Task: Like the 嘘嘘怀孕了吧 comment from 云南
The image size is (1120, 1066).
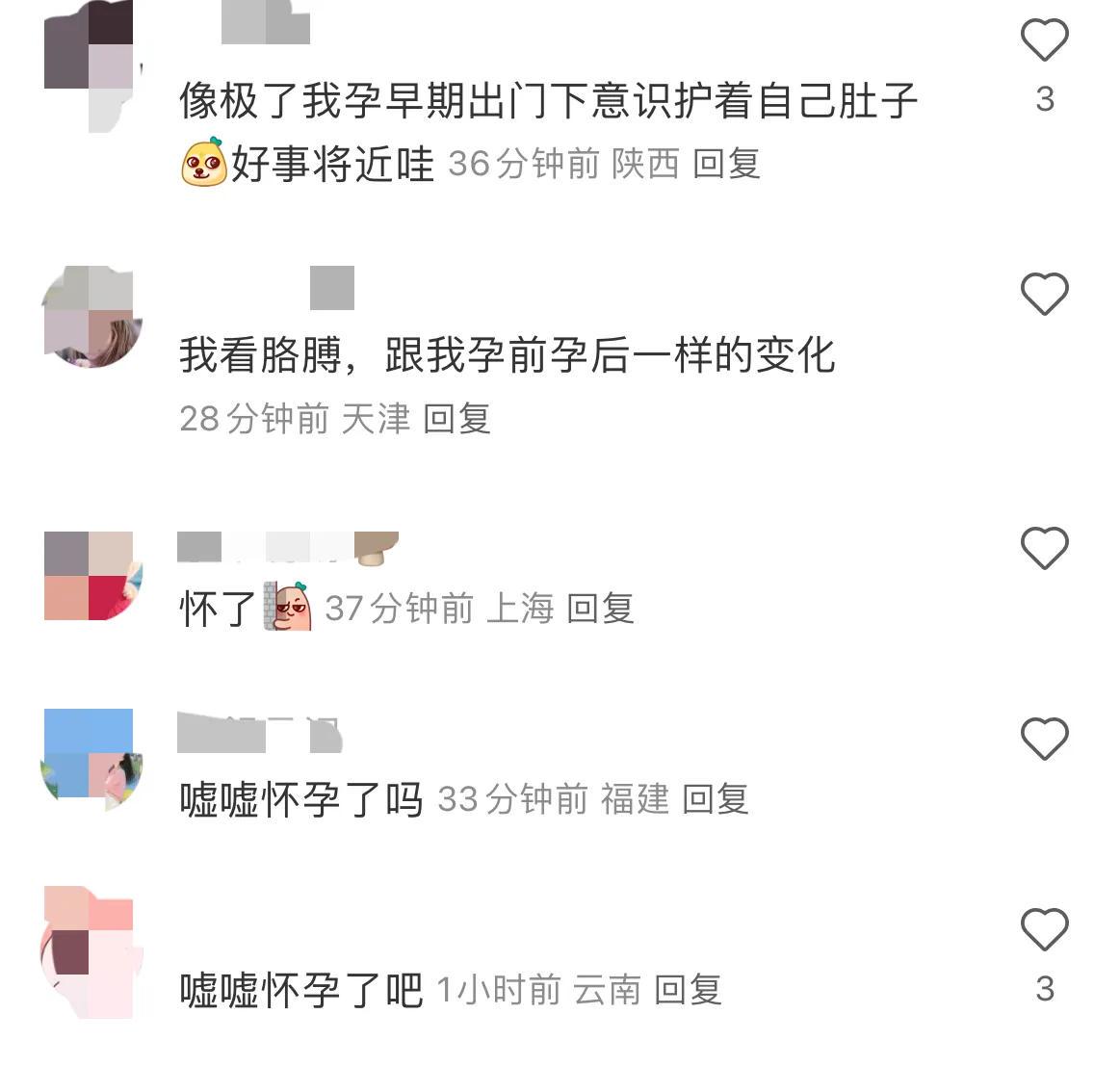Action: point(1044,929)
